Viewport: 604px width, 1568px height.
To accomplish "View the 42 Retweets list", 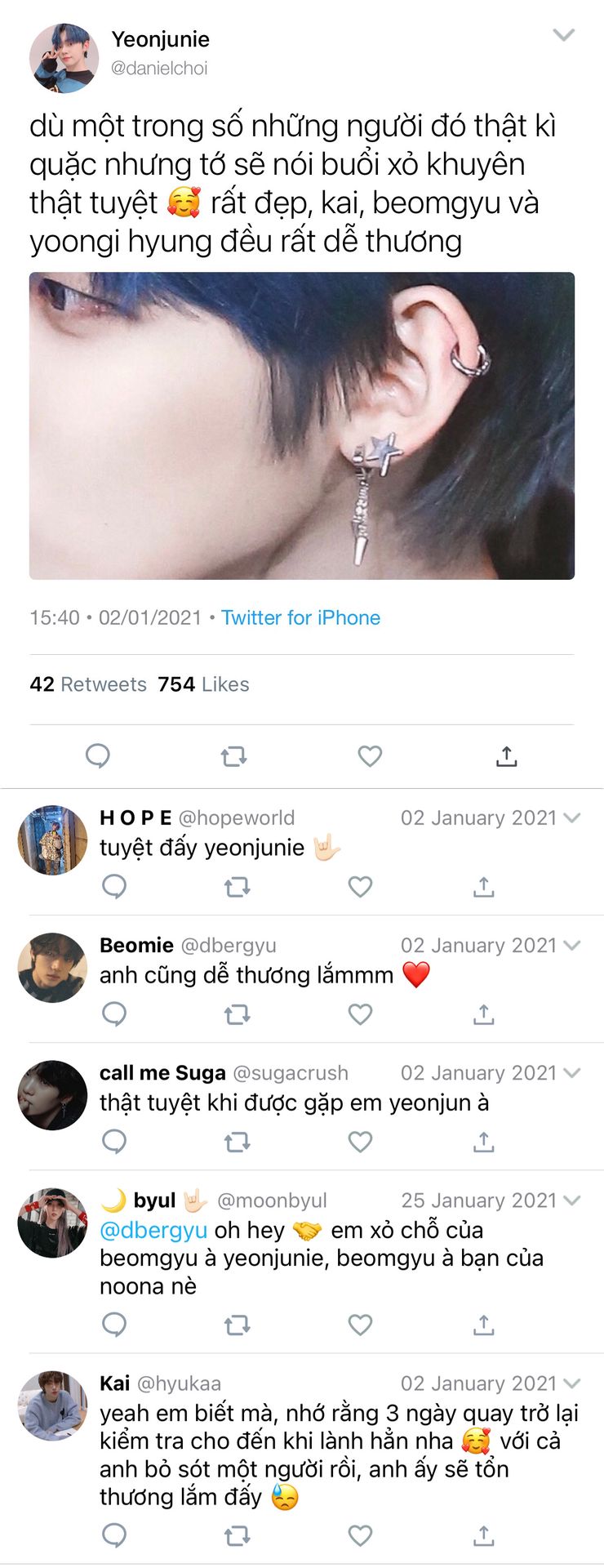I will pos(88,684).
